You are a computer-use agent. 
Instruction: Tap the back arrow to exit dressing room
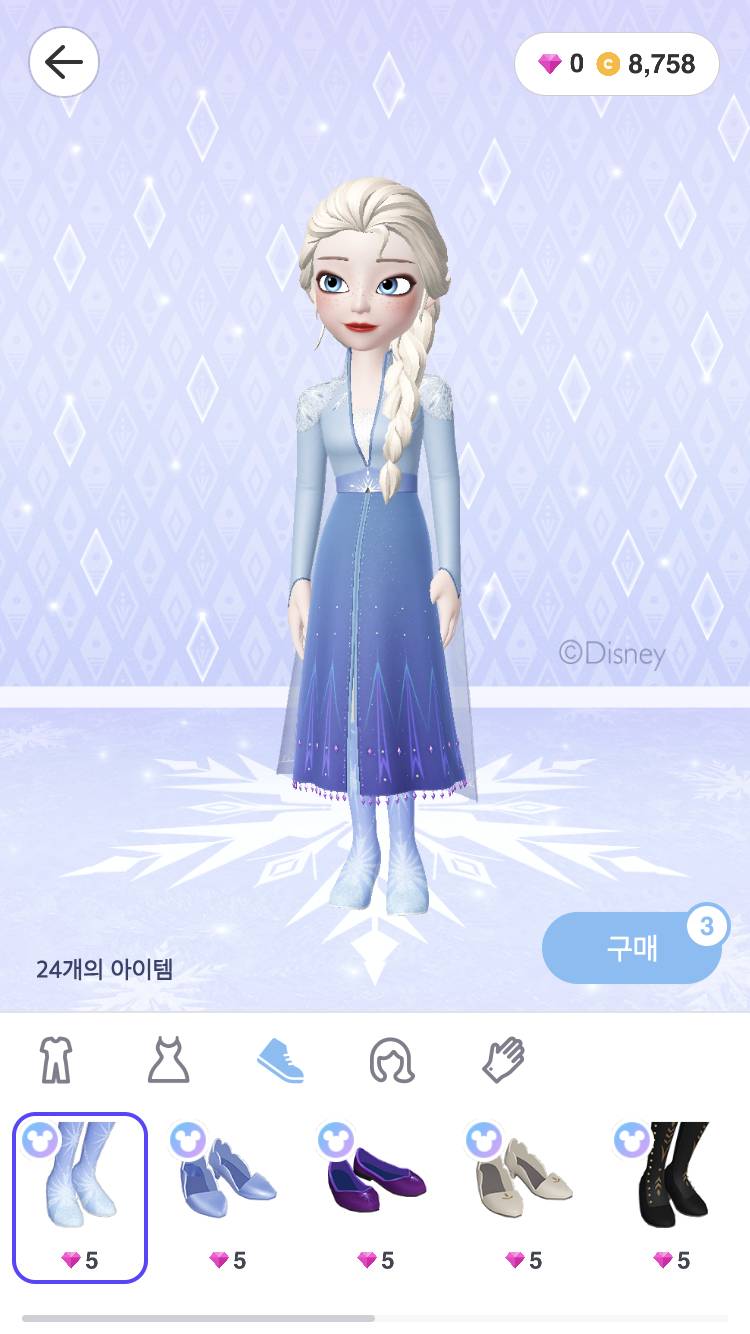[64, 62]
